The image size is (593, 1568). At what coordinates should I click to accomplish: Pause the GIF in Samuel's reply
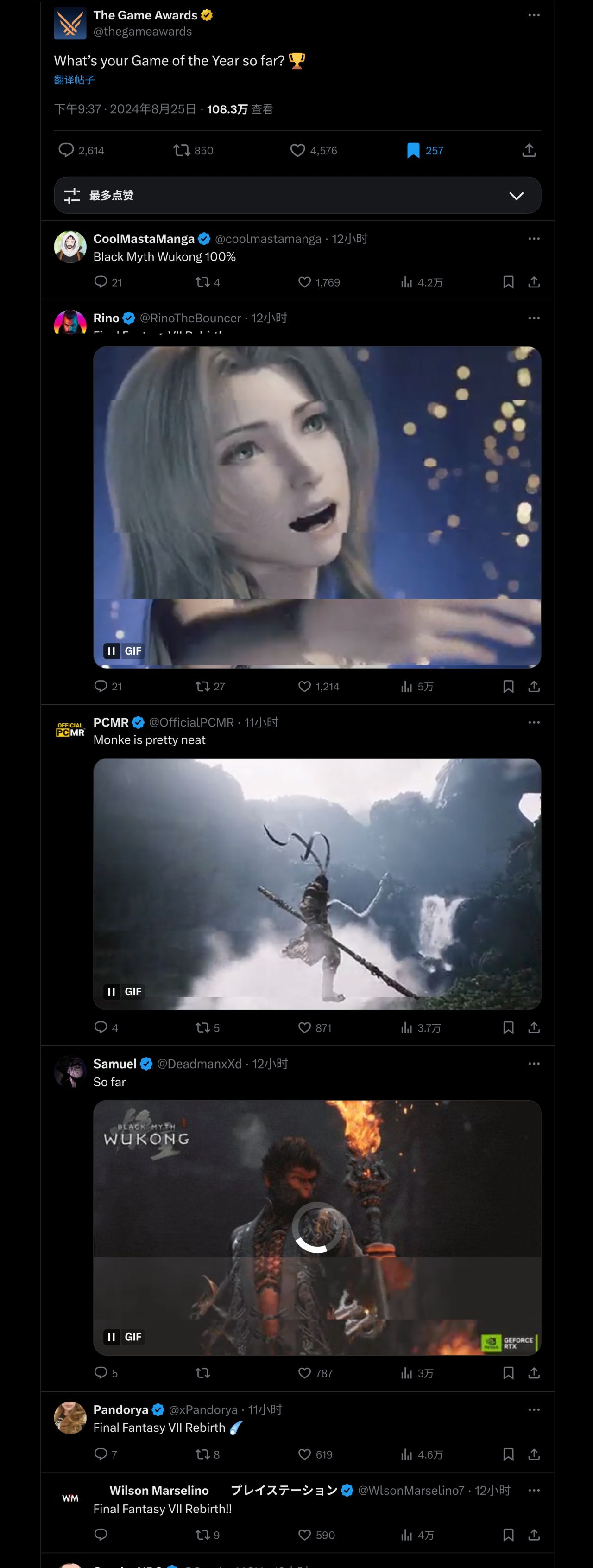(x=111, y=1337)
